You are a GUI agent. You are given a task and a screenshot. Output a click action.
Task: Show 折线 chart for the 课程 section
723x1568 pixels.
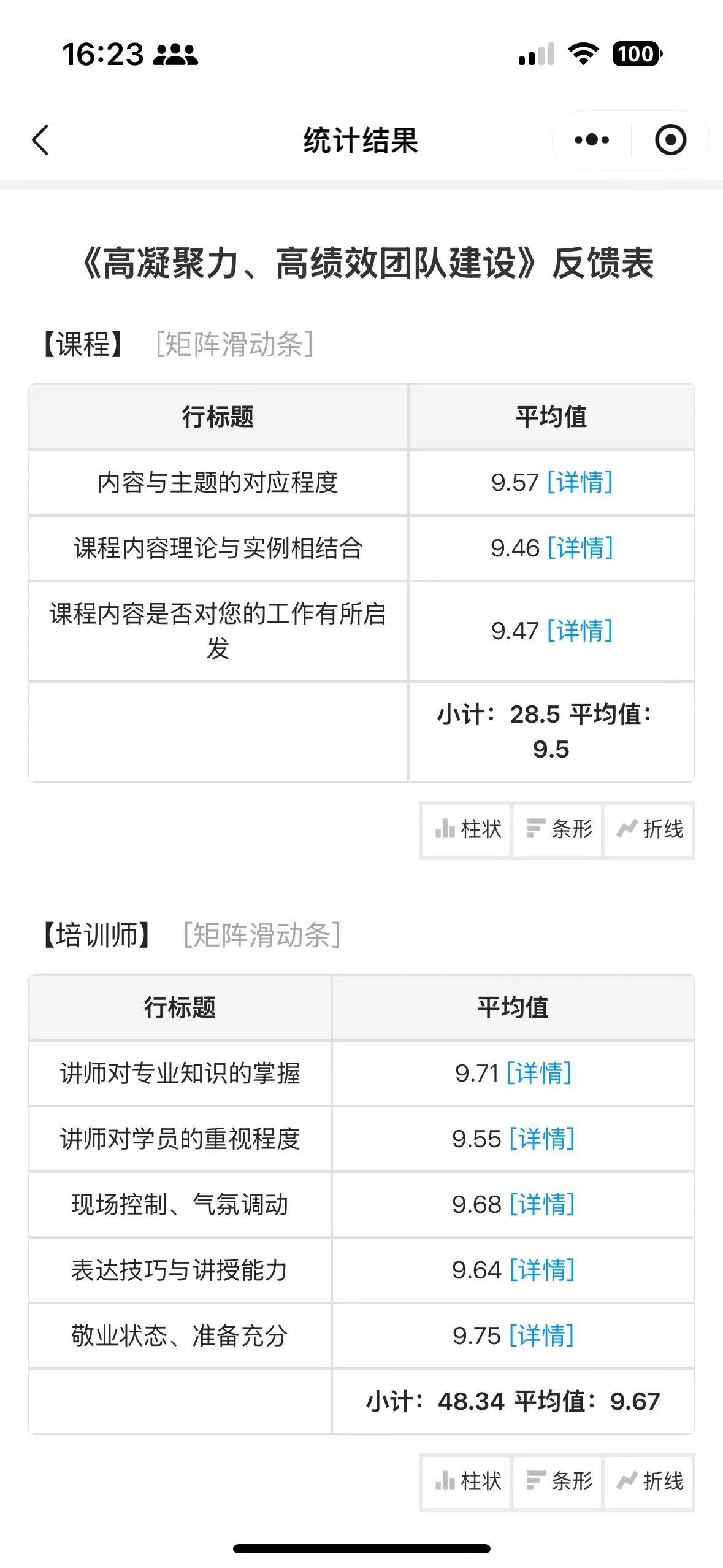click(649, 829)
